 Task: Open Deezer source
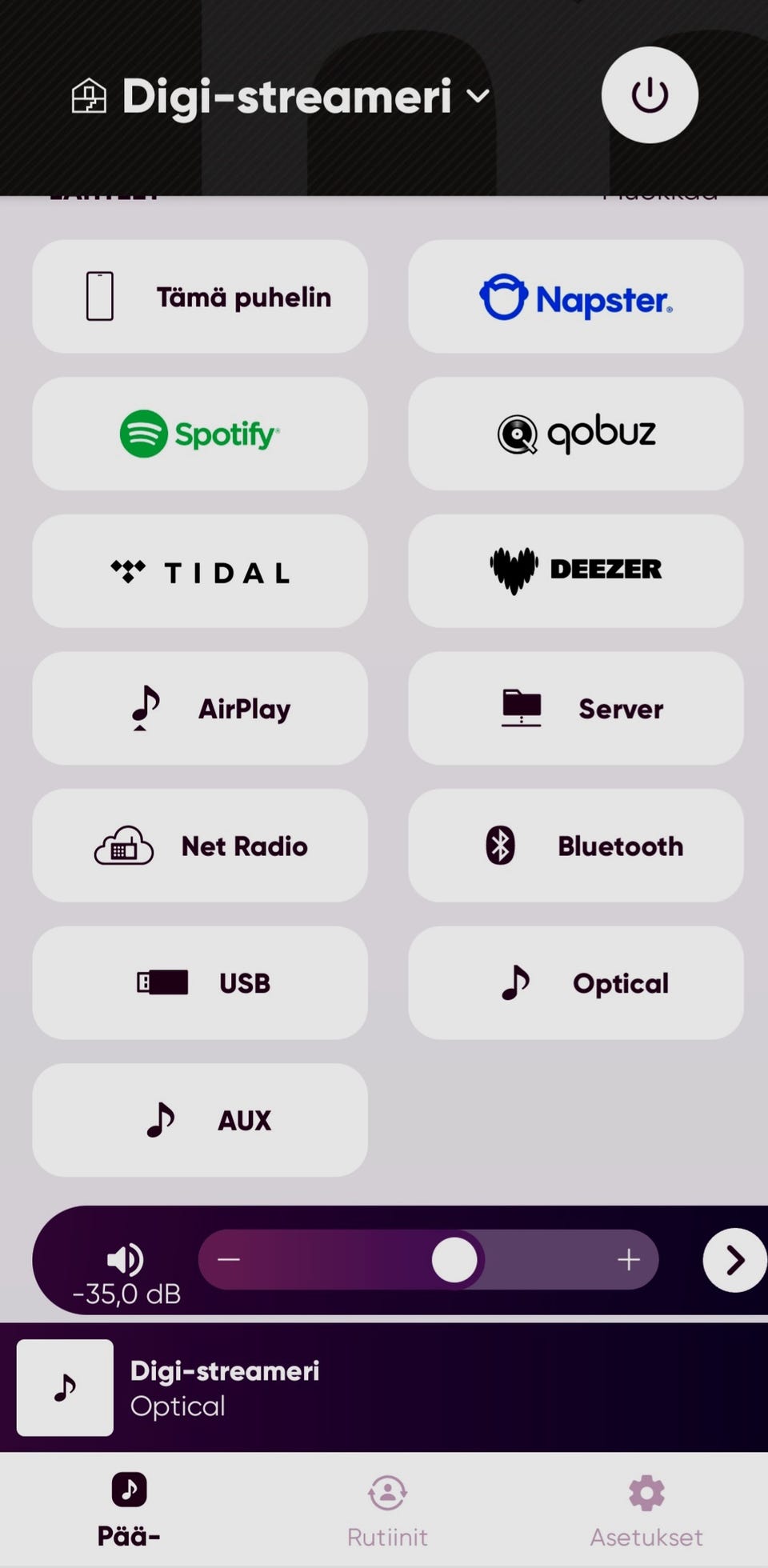tap(575, 571)
